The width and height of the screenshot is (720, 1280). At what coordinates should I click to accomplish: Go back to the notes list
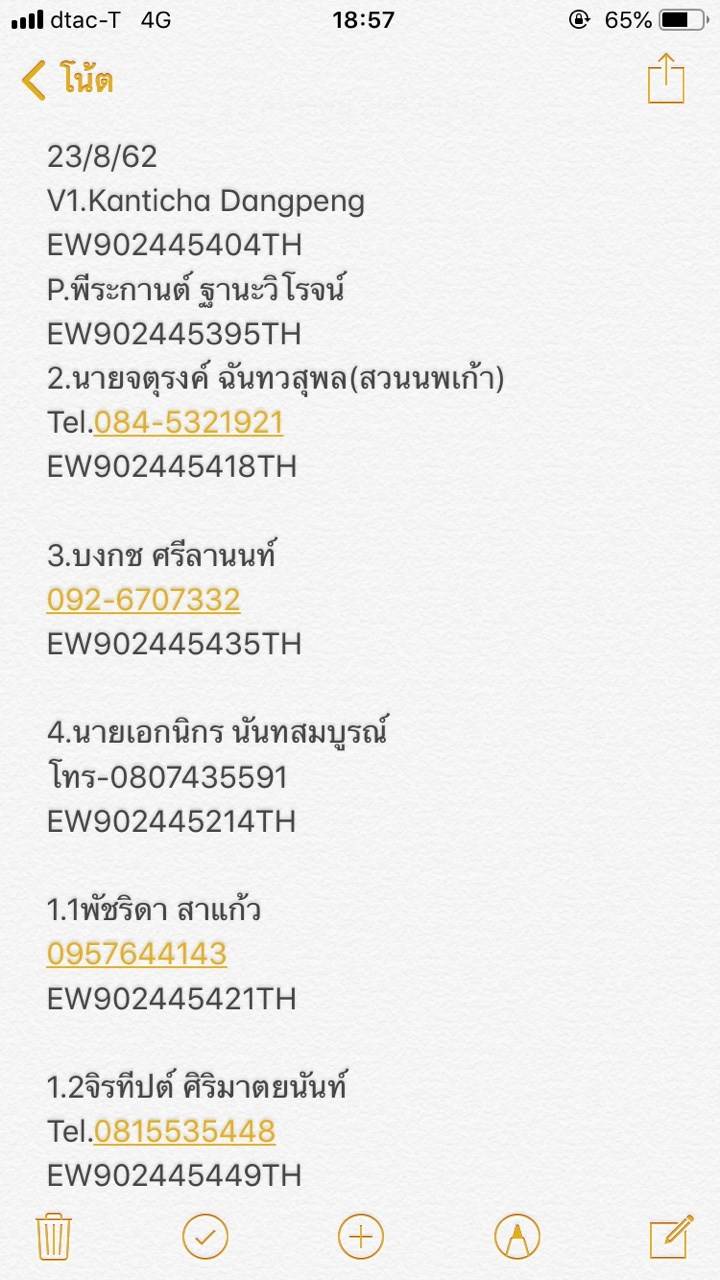tap(66, 80)
